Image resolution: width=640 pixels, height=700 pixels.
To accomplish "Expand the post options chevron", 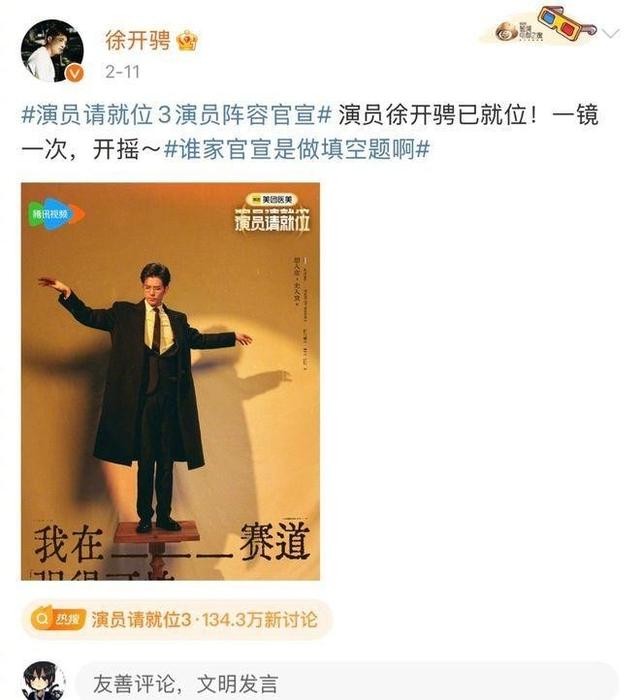I will (x=613, y=34).
